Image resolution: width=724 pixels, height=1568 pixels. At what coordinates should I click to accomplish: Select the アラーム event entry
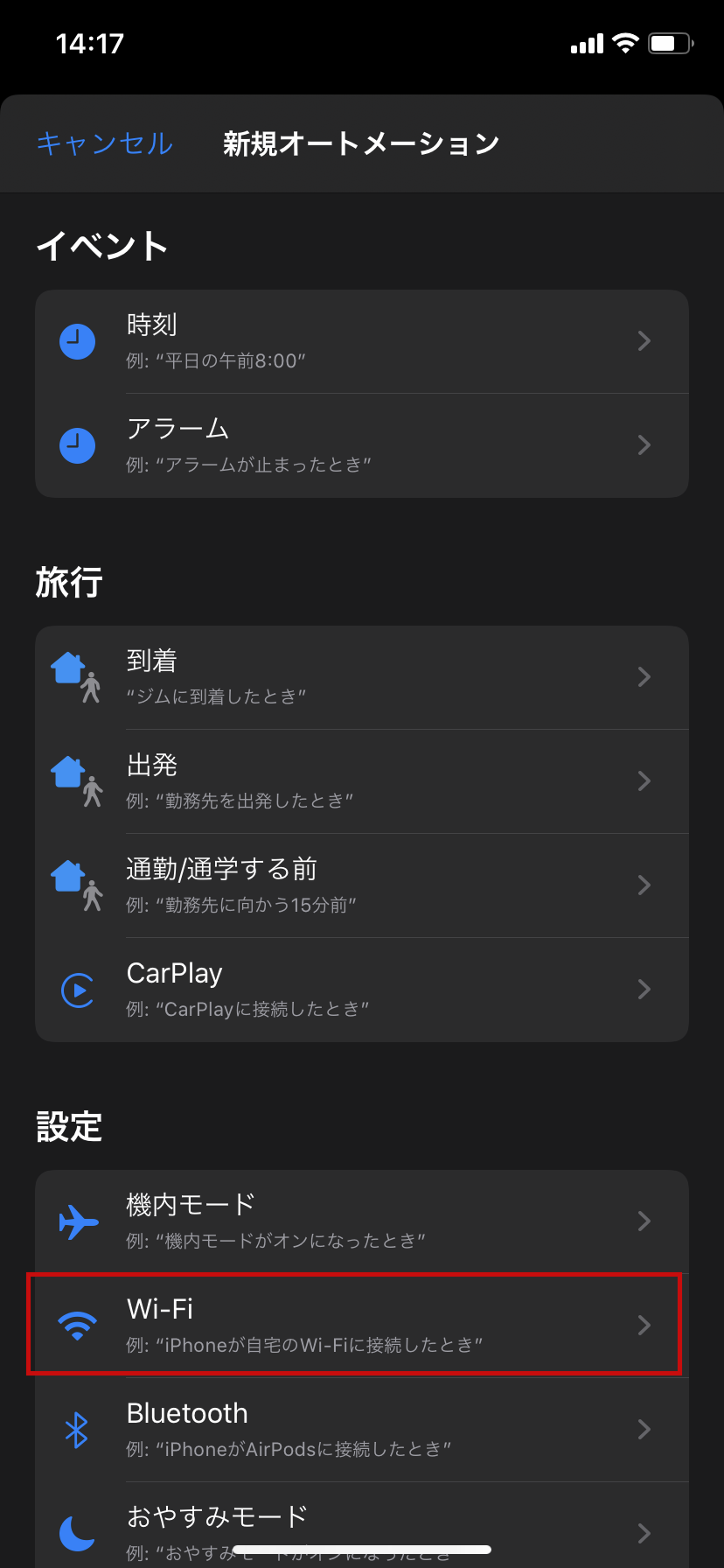coord(362,445)
